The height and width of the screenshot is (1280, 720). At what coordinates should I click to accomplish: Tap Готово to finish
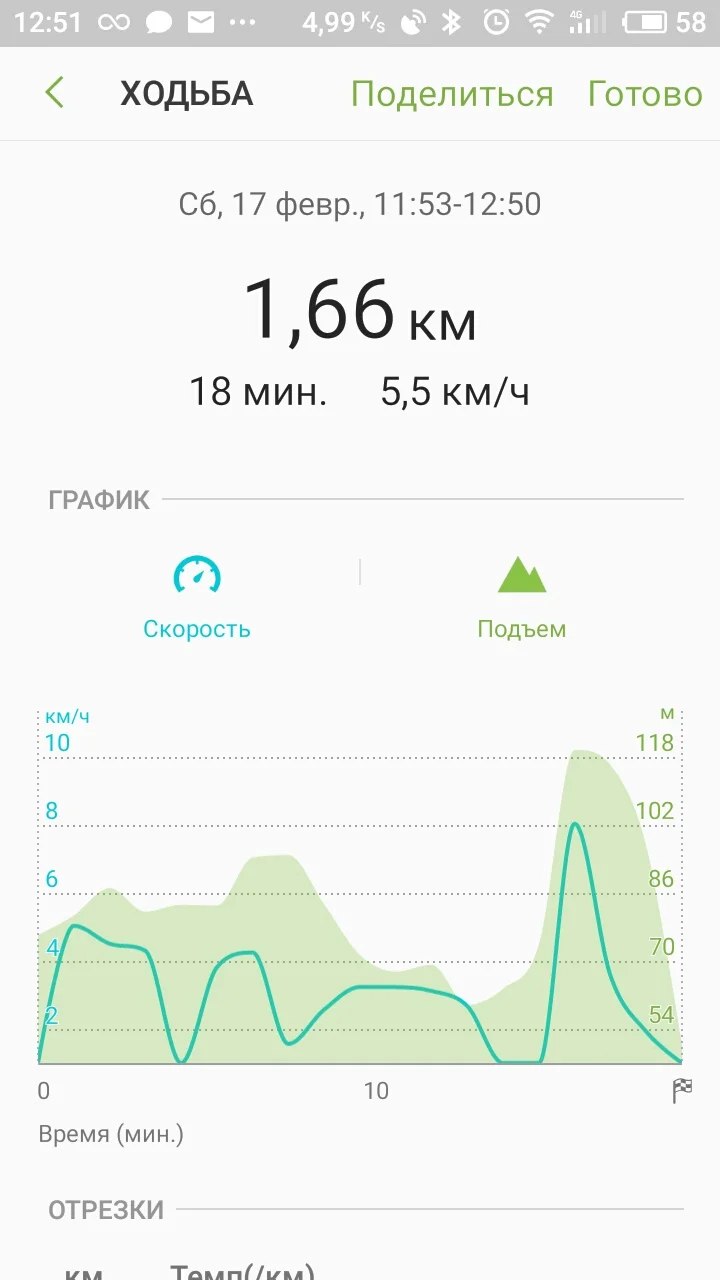645,94
